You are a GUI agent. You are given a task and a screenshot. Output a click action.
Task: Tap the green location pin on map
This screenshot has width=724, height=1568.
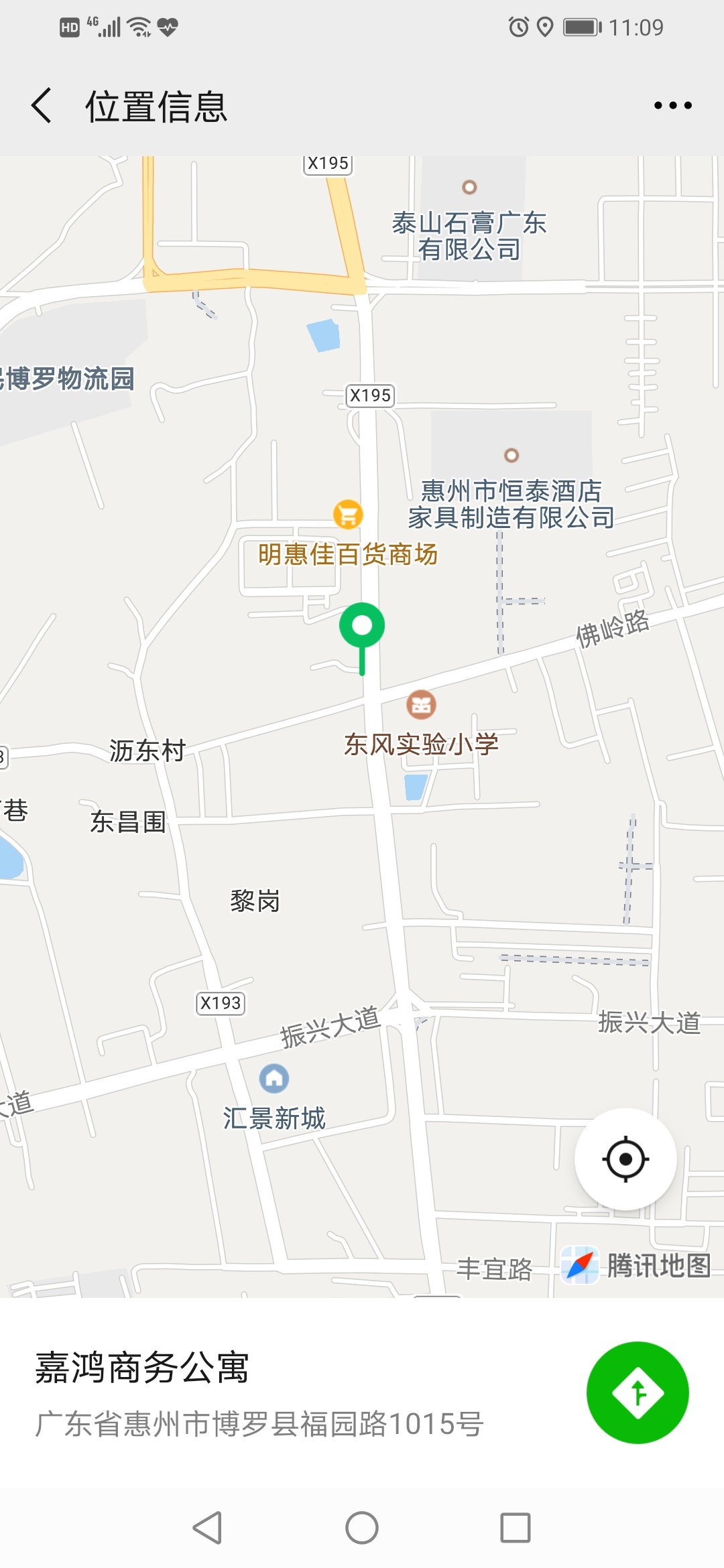(362, 627)
